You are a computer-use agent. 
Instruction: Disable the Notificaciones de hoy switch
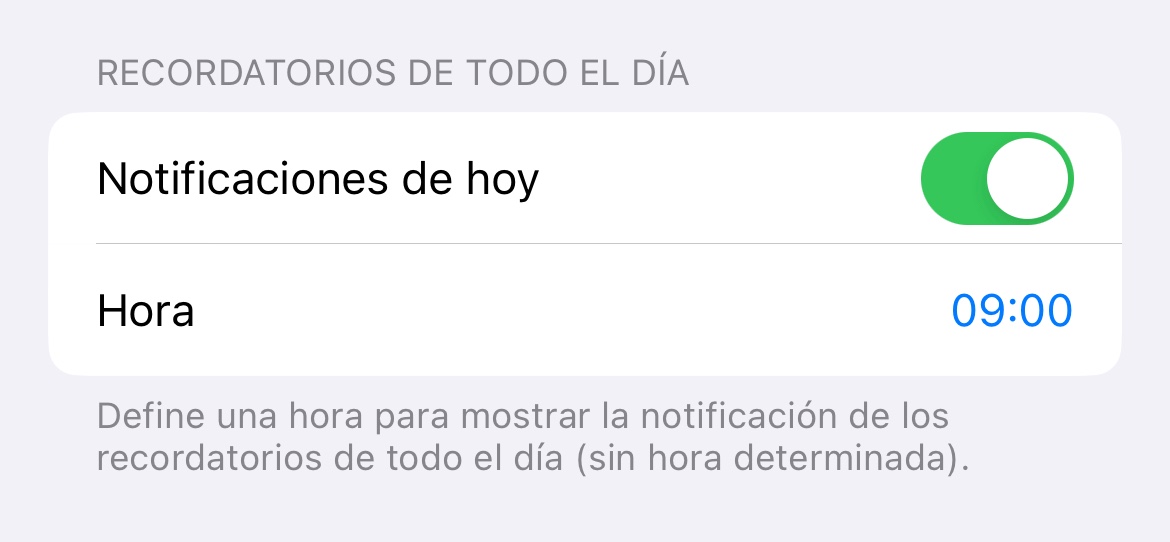pyautogui.click(x=997, y=178)
